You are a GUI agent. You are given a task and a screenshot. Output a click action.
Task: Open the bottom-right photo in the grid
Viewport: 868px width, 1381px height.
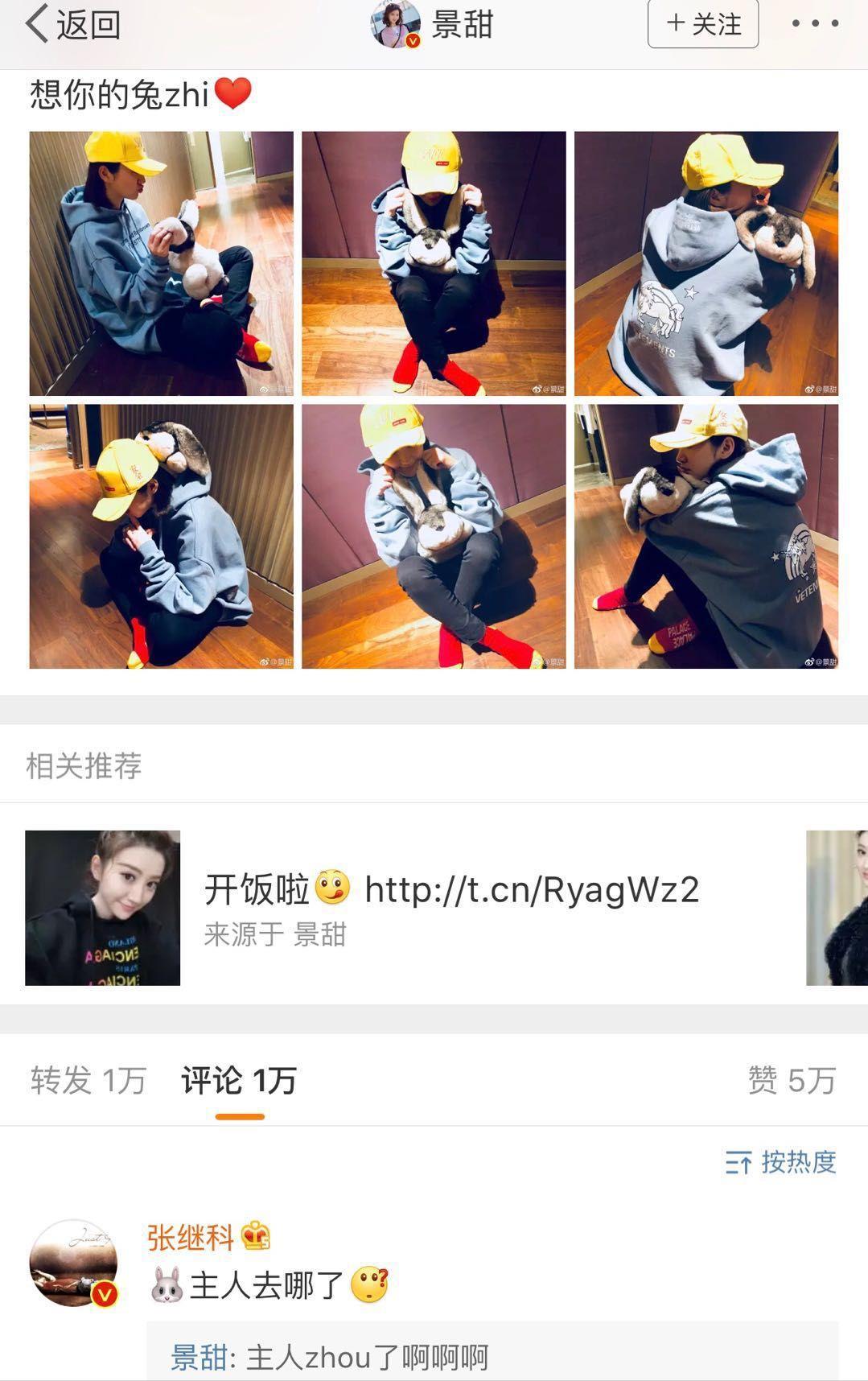(706, 536)
